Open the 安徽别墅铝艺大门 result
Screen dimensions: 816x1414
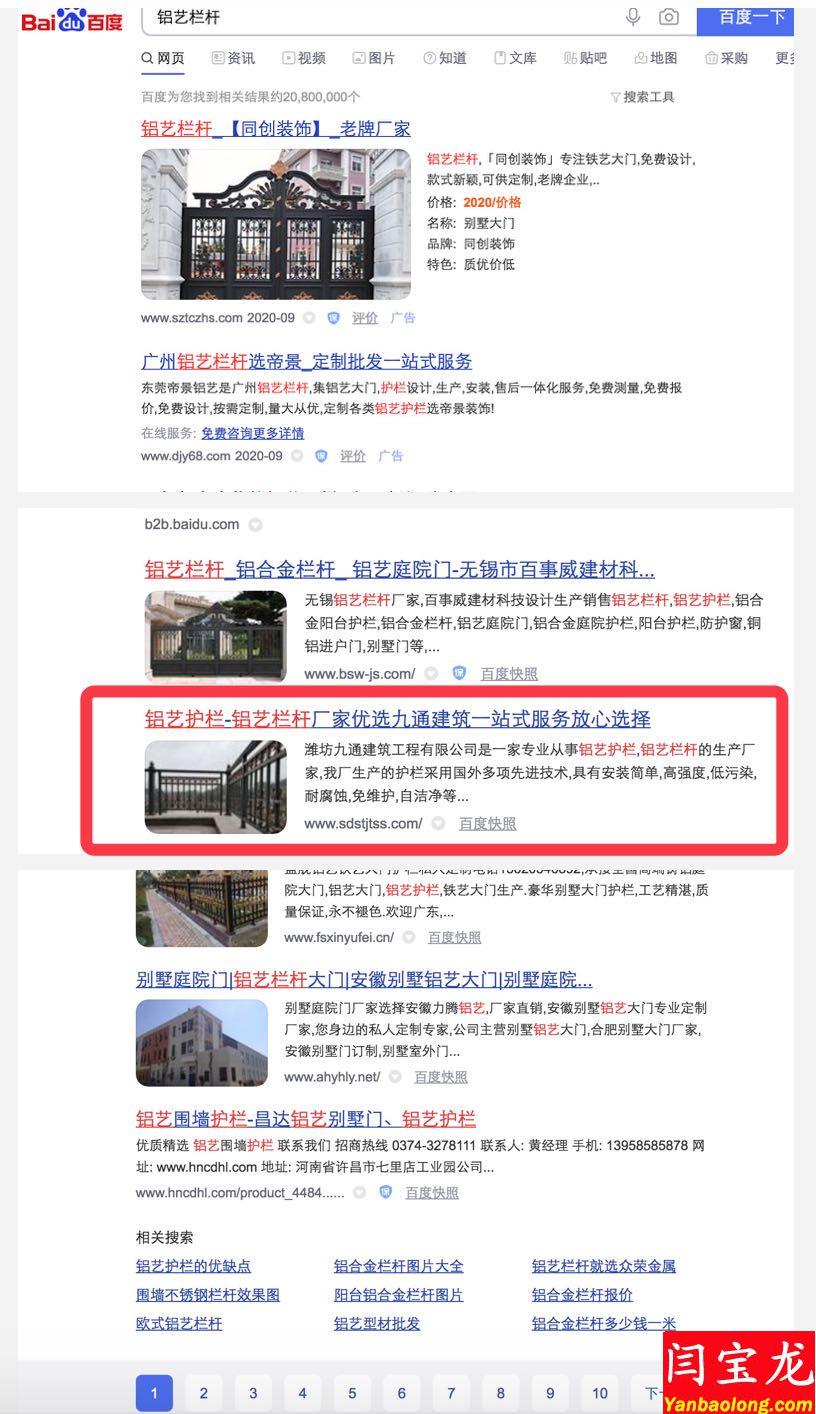click(364, 979)
